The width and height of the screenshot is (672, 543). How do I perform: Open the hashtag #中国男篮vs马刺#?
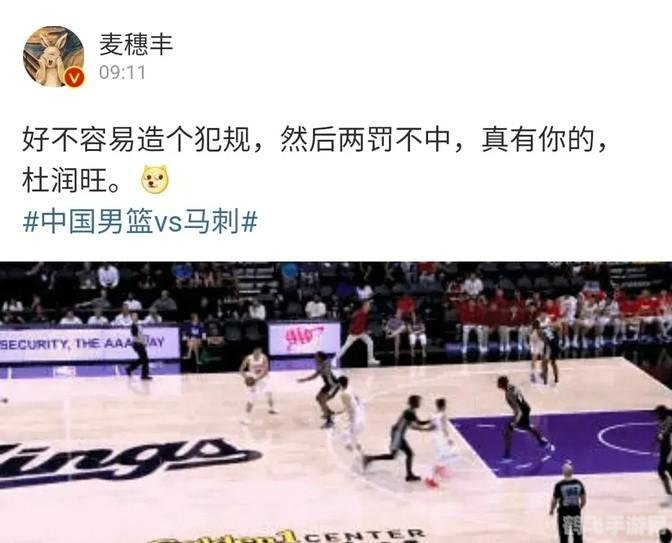(x=140, y=221)
